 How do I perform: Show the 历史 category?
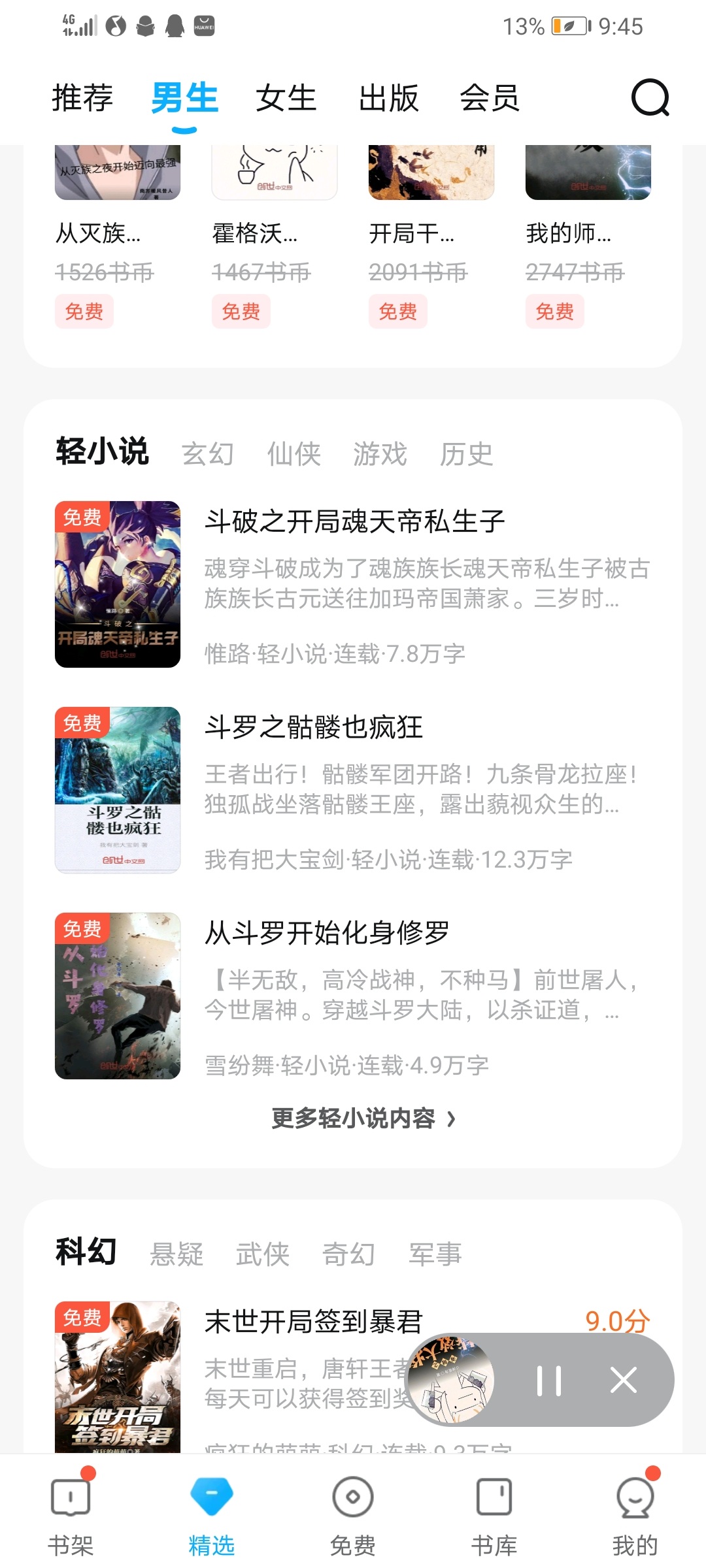click(466, 453)
